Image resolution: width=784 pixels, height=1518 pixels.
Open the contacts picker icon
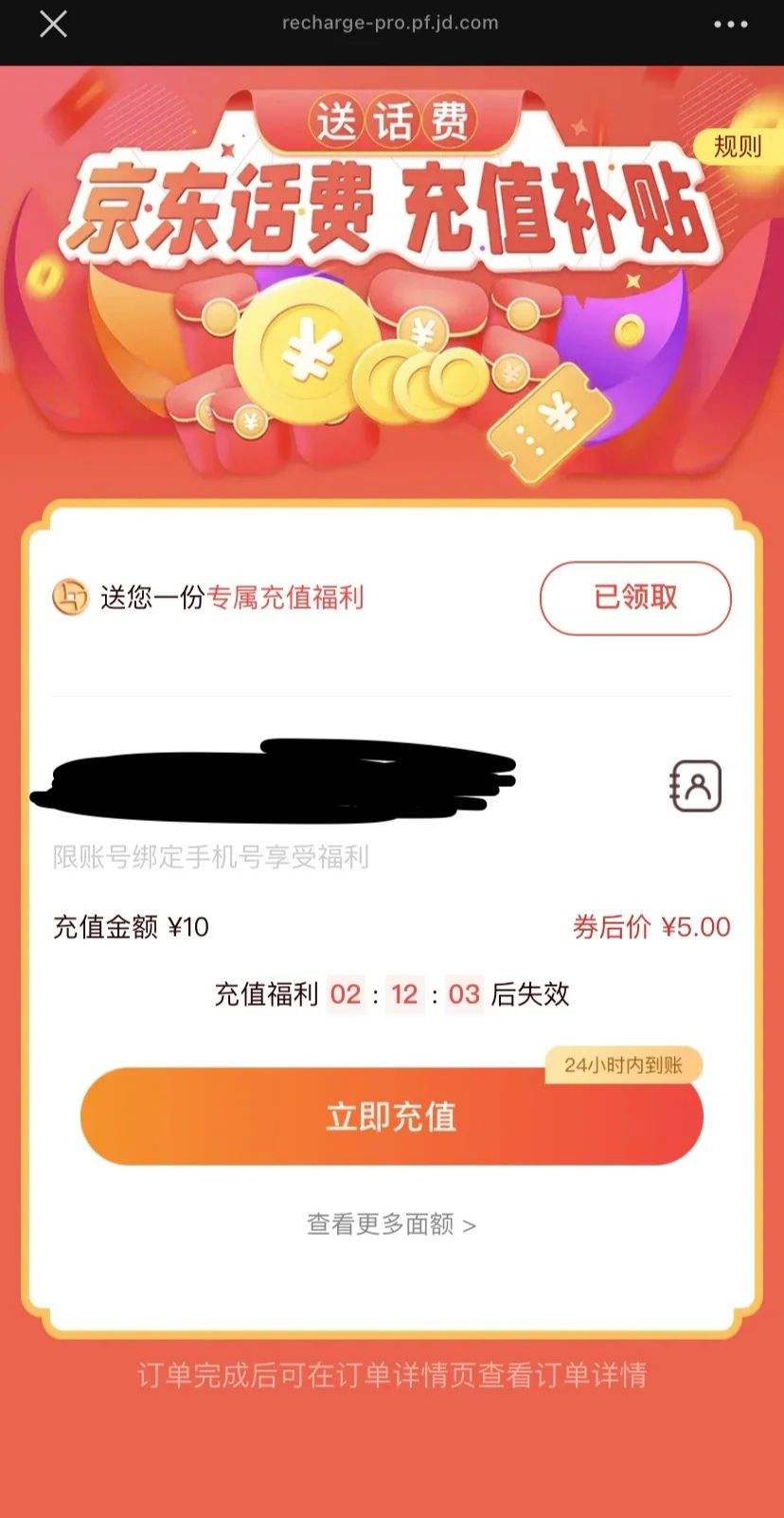point(696,786)
